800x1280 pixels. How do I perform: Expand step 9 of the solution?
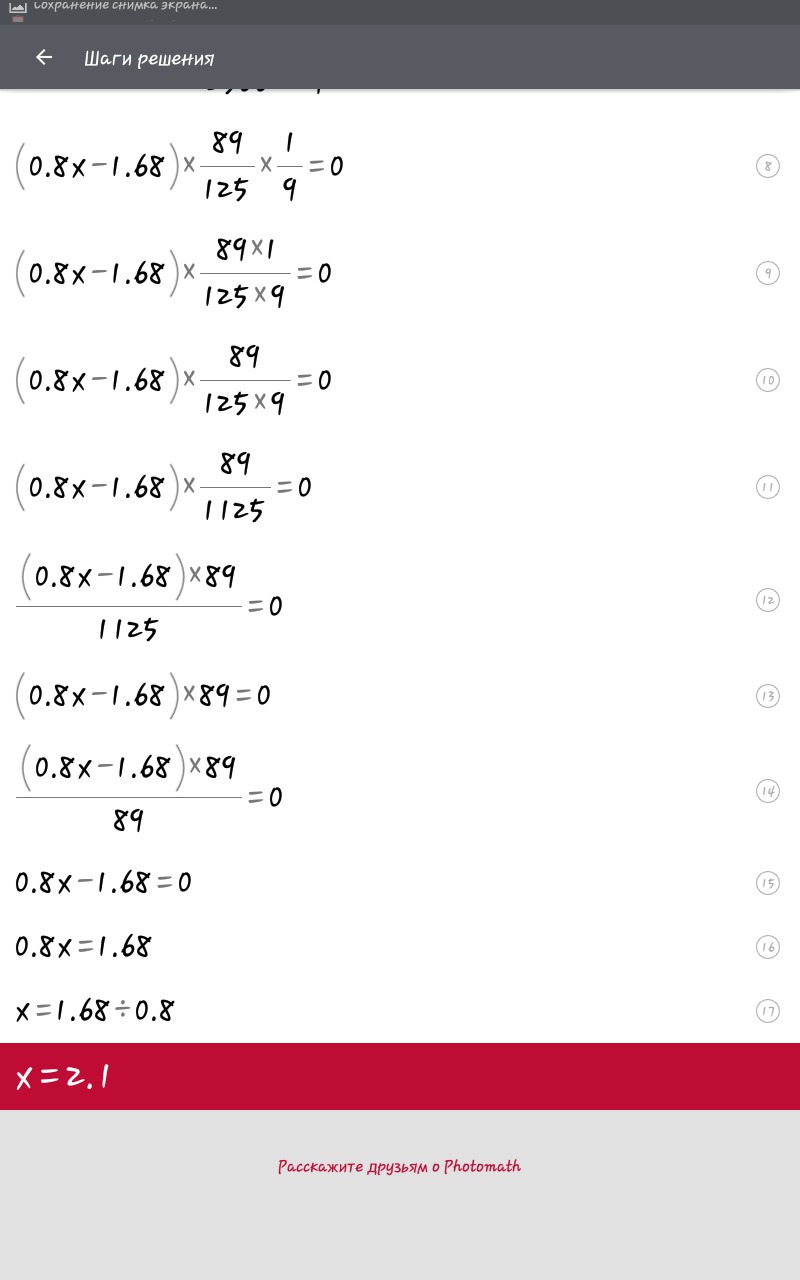(x=767, y=273)
